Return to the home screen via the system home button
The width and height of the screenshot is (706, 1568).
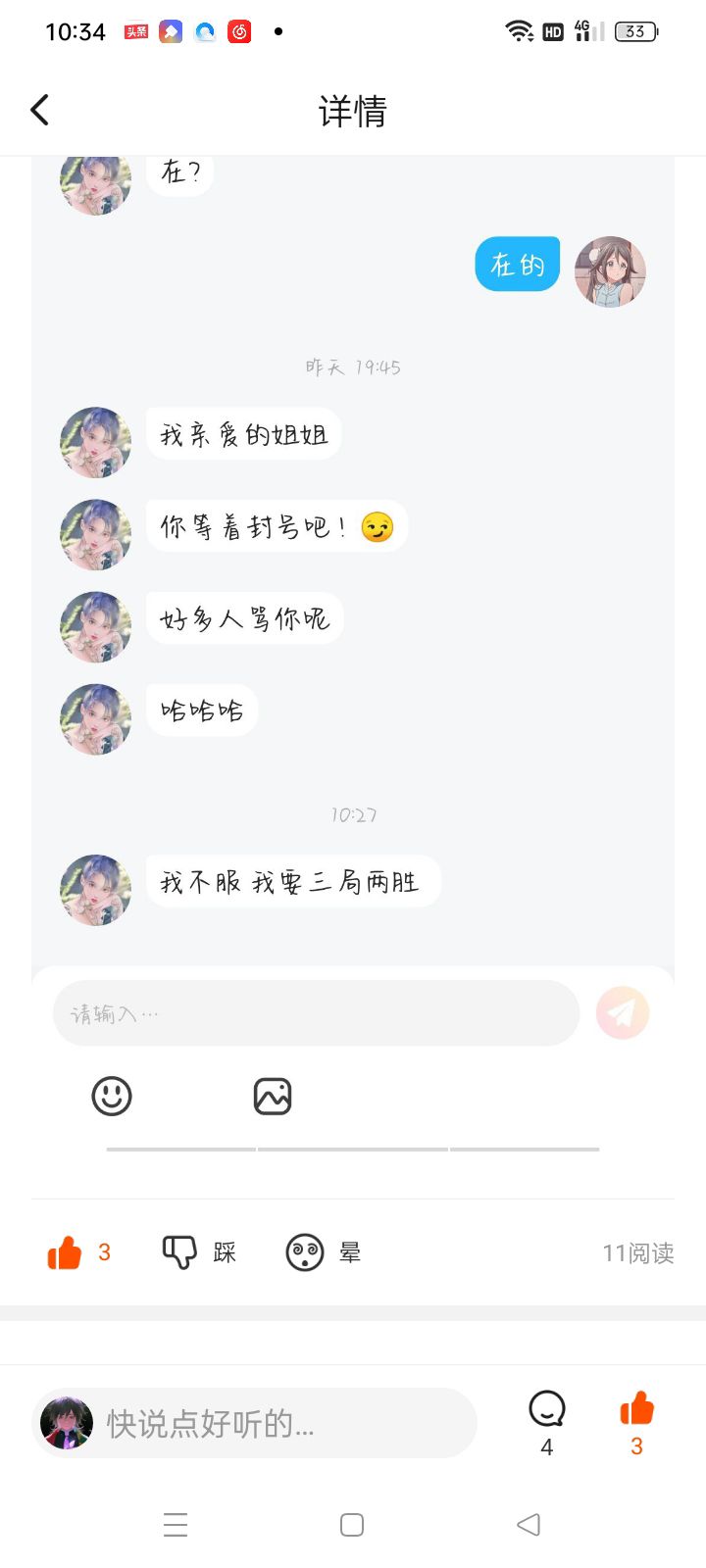[352, 1525]
